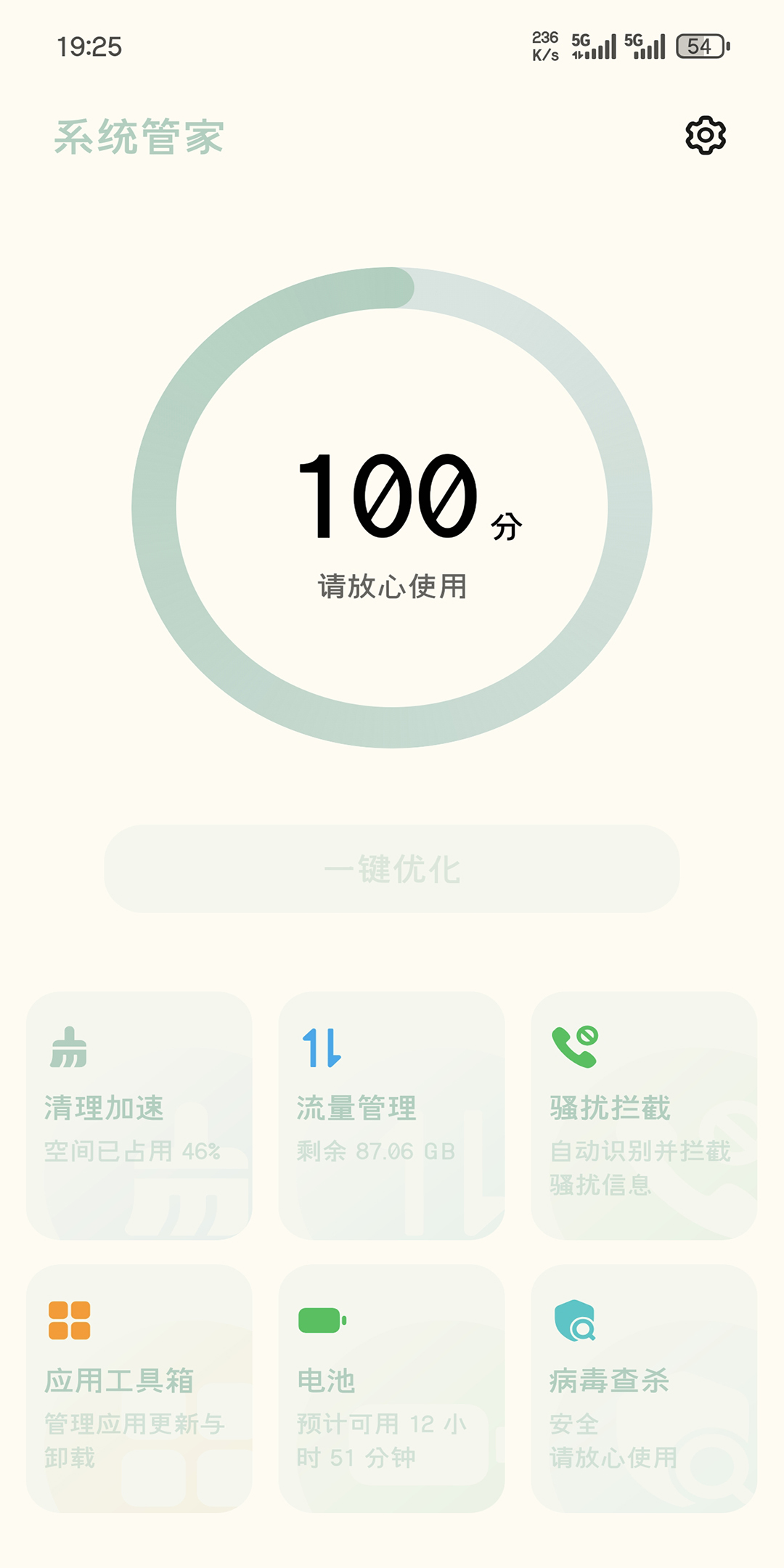Open the 流量管理 card

click(x=392, y=1116)
